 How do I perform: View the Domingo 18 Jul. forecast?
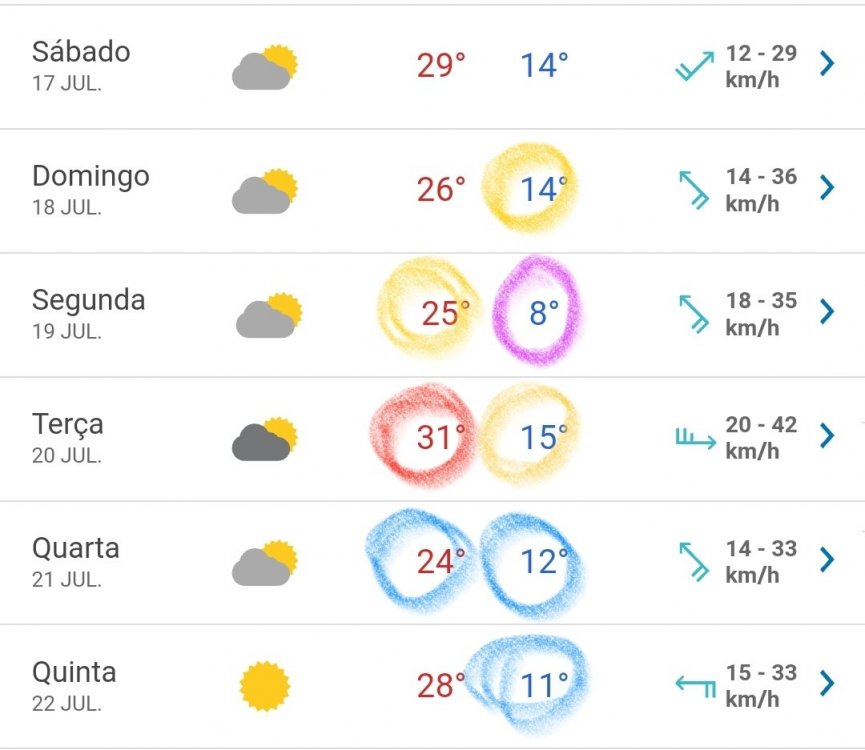[826, 188]
